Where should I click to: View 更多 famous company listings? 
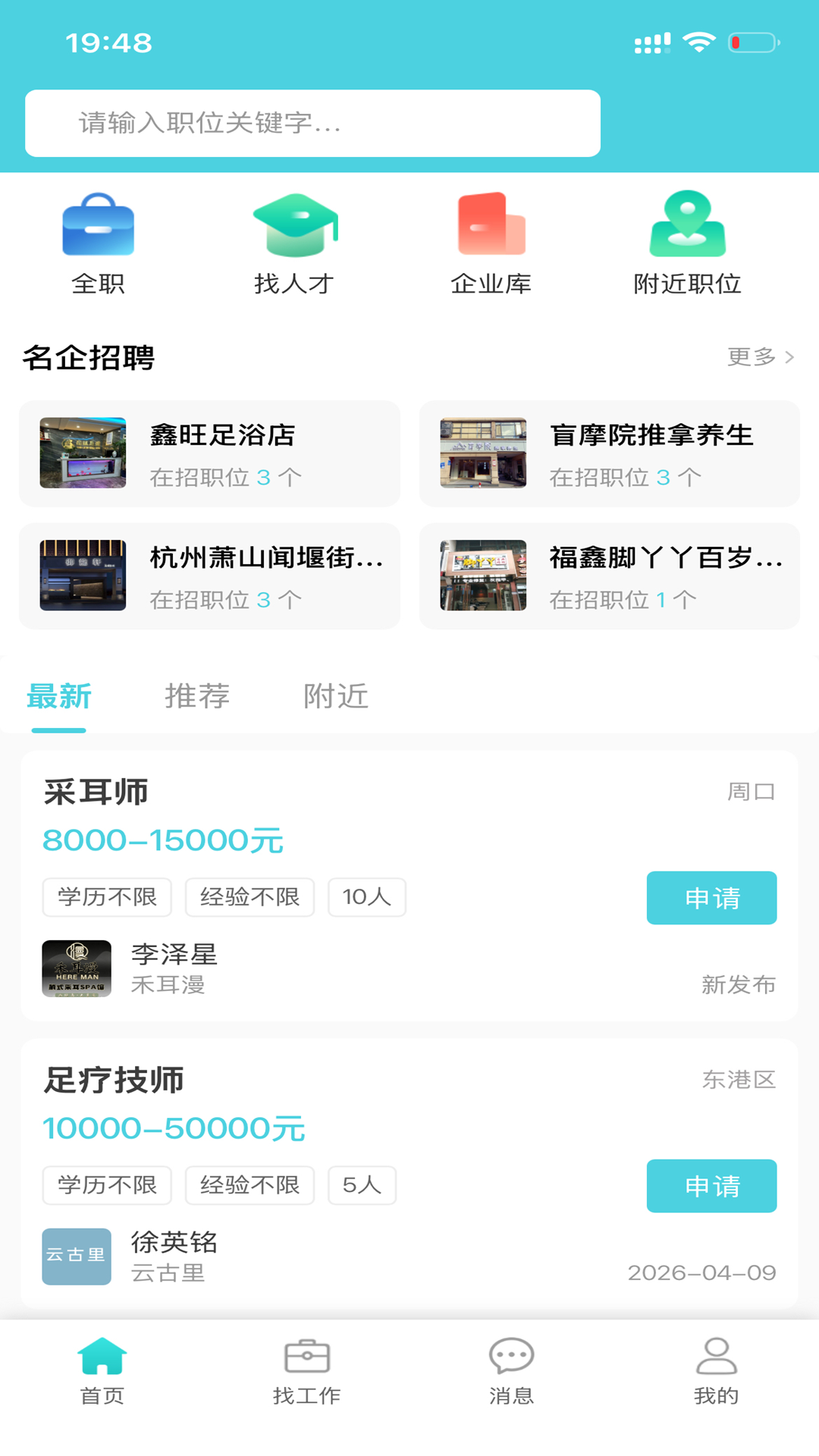click(x=760, y=356)
